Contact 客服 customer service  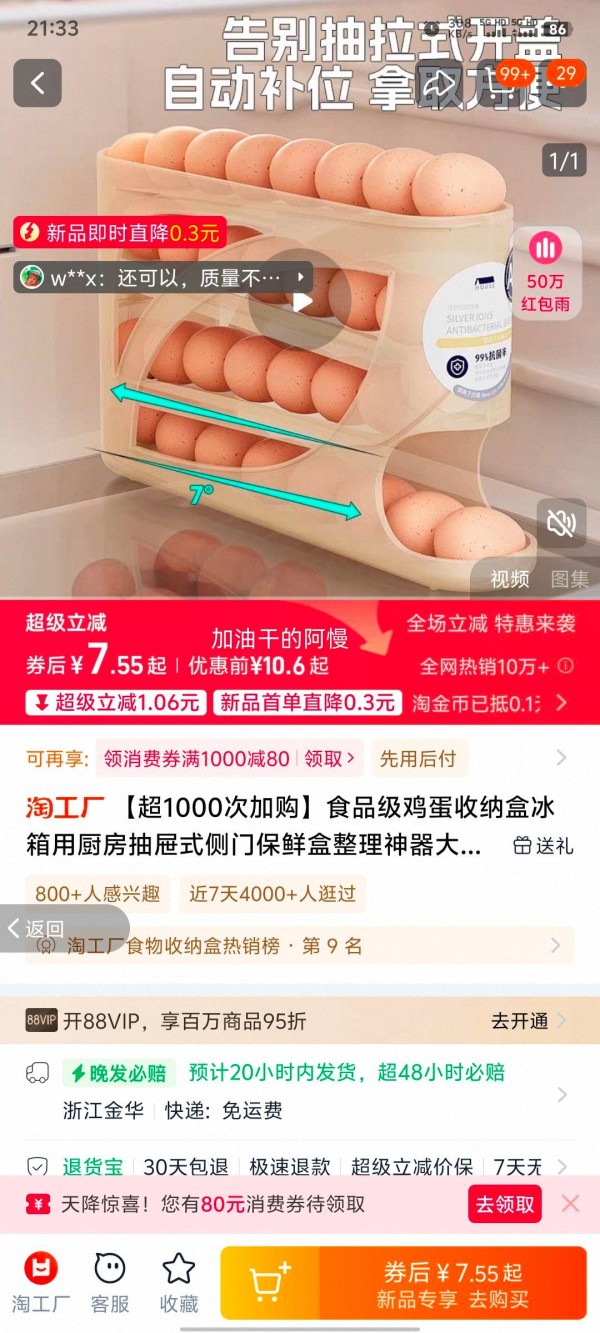[x=110, y=1283]
